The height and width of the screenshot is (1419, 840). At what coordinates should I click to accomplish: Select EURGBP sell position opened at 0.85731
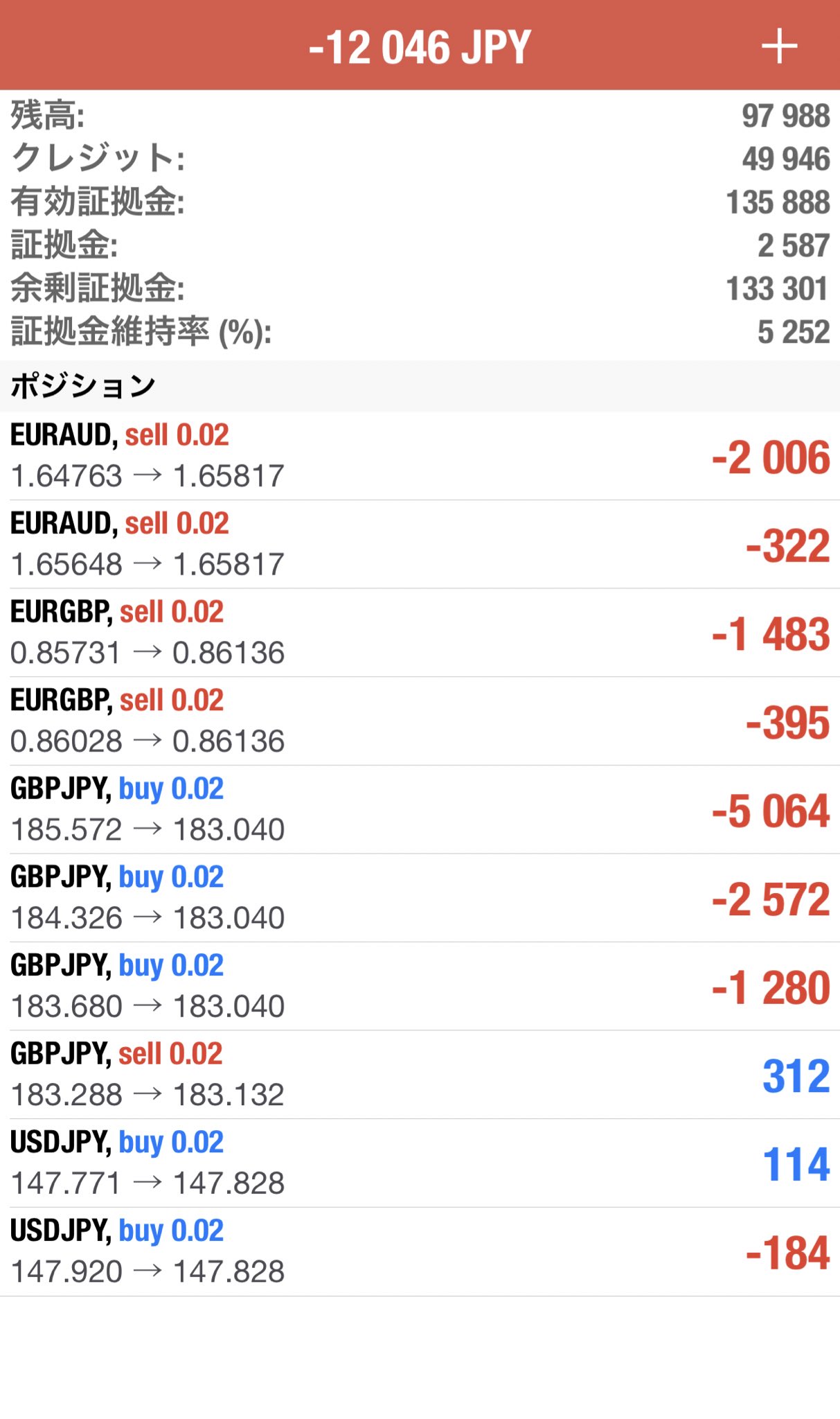pos(420,633)
